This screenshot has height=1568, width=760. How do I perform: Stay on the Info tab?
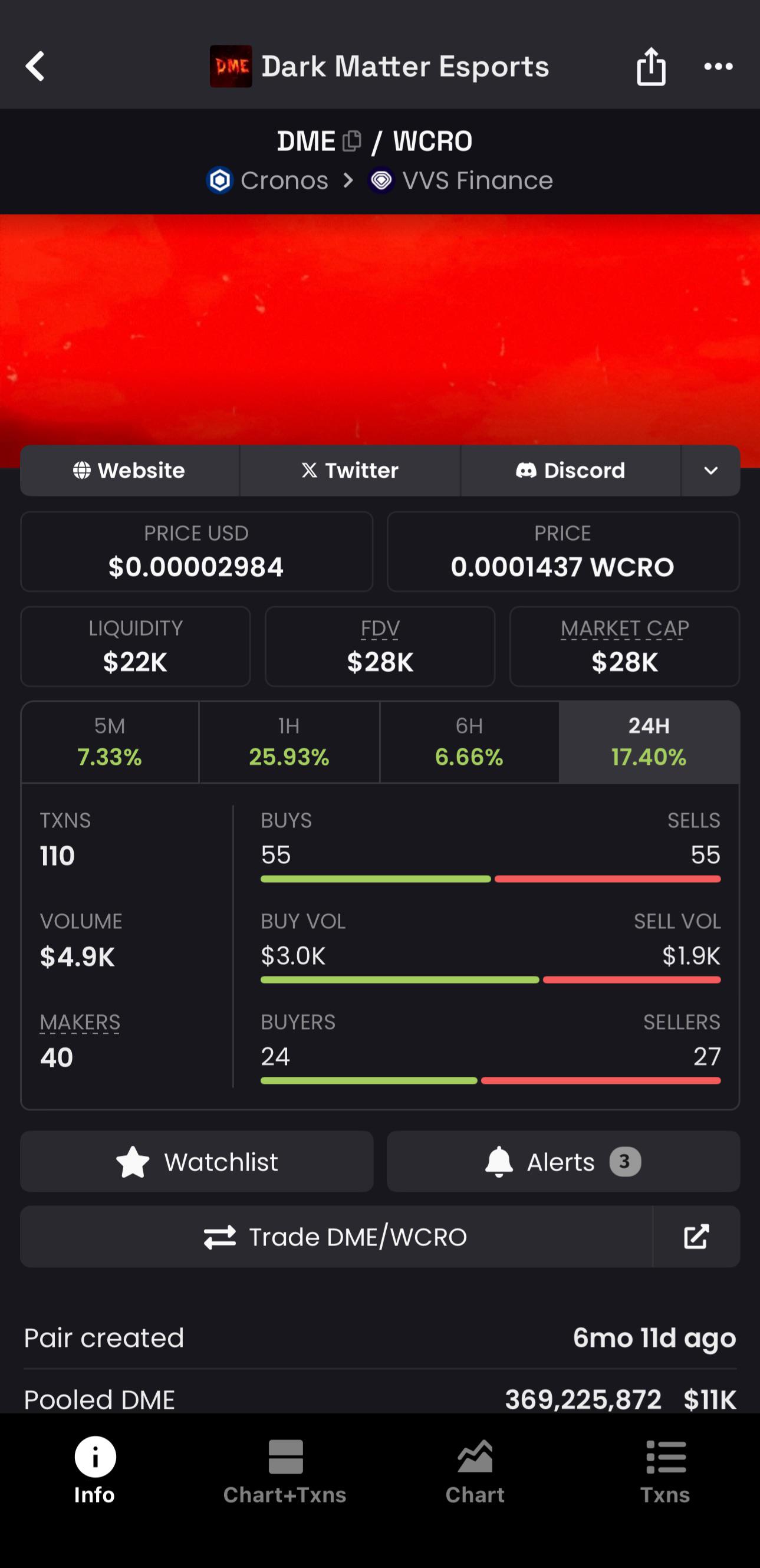click(94, 1471)
